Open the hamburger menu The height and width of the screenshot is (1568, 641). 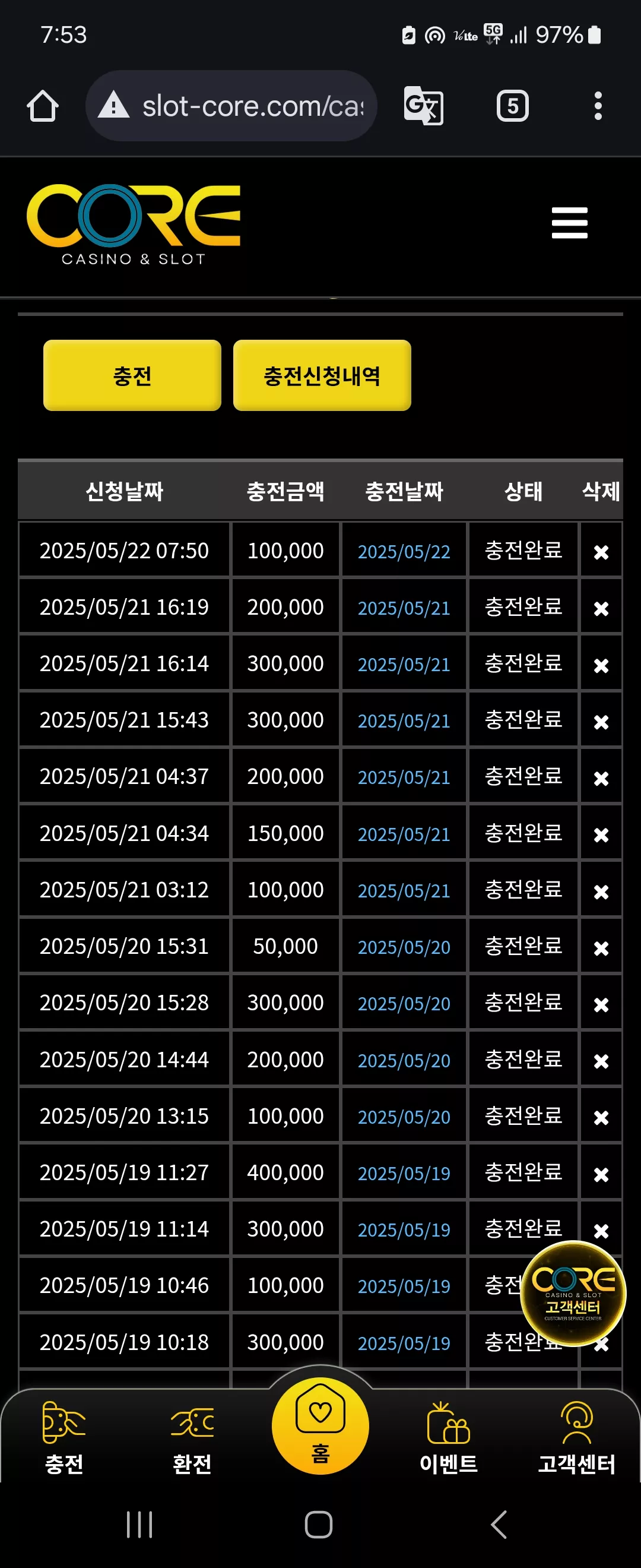click(x=569, y=223)
